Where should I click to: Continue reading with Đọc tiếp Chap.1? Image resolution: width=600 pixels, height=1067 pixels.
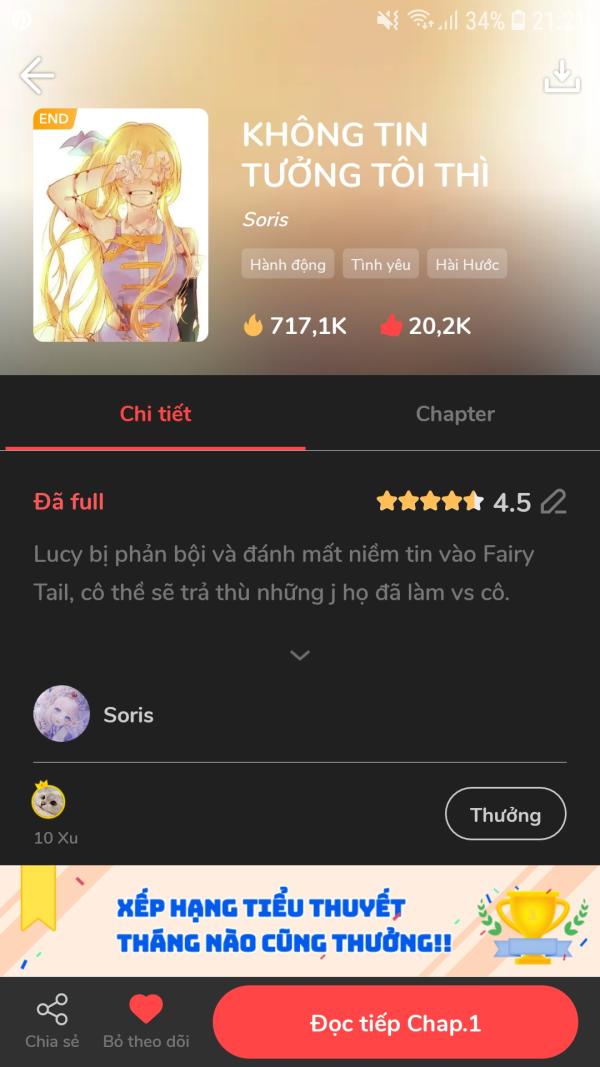[x=396, y=1023]
